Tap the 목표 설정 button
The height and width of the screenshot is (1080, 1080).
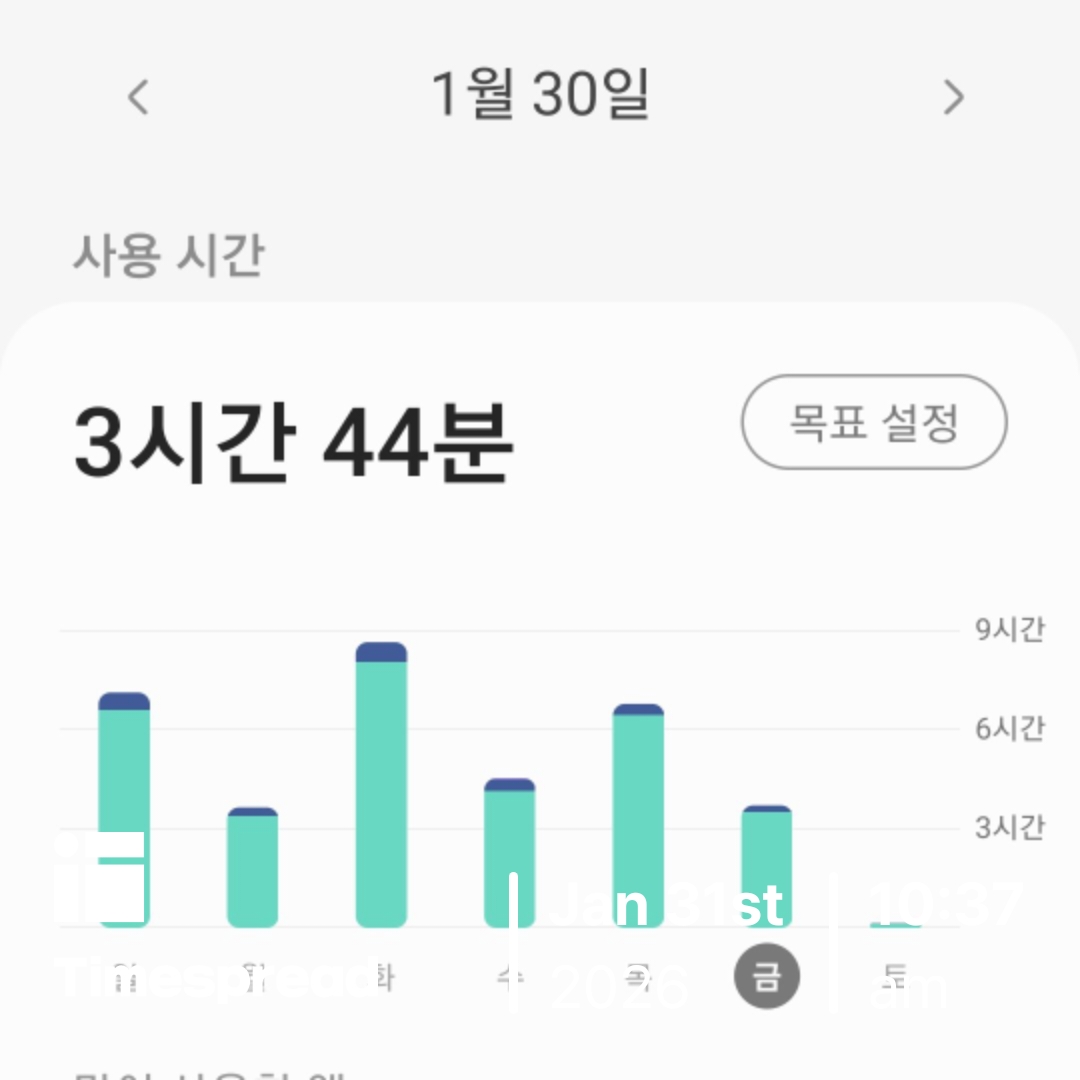point(873,422)
